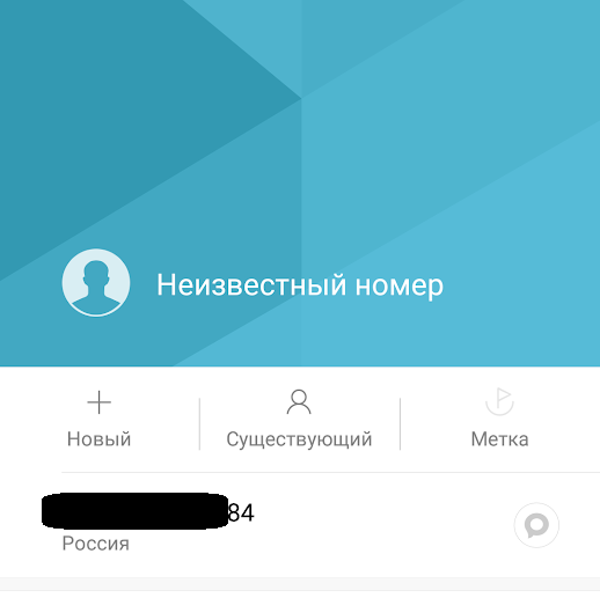
Task: Tap the Метка label button
Action: click(499, 420)
